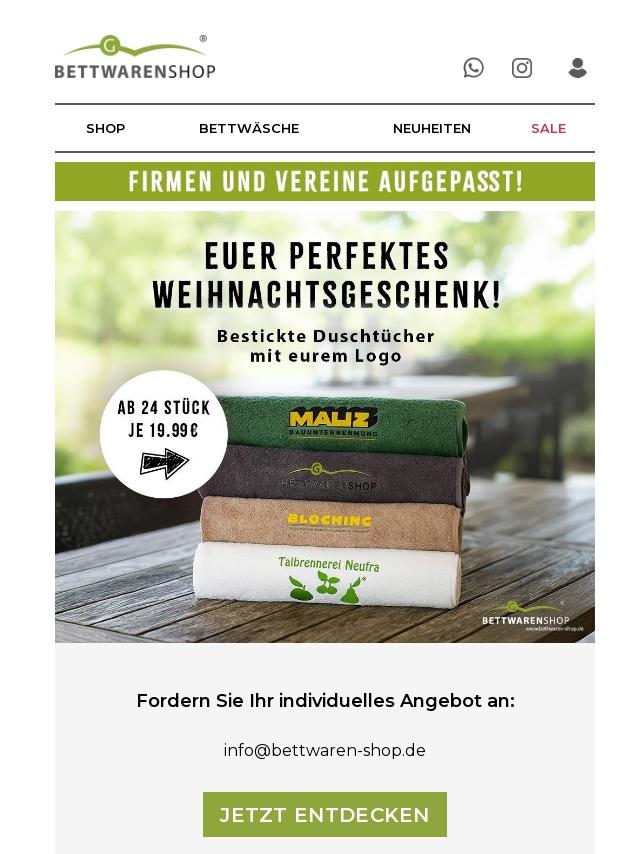Open the Instagram profile icon
The height and width of the screenshot is (854, 640).
coord(522,68)
